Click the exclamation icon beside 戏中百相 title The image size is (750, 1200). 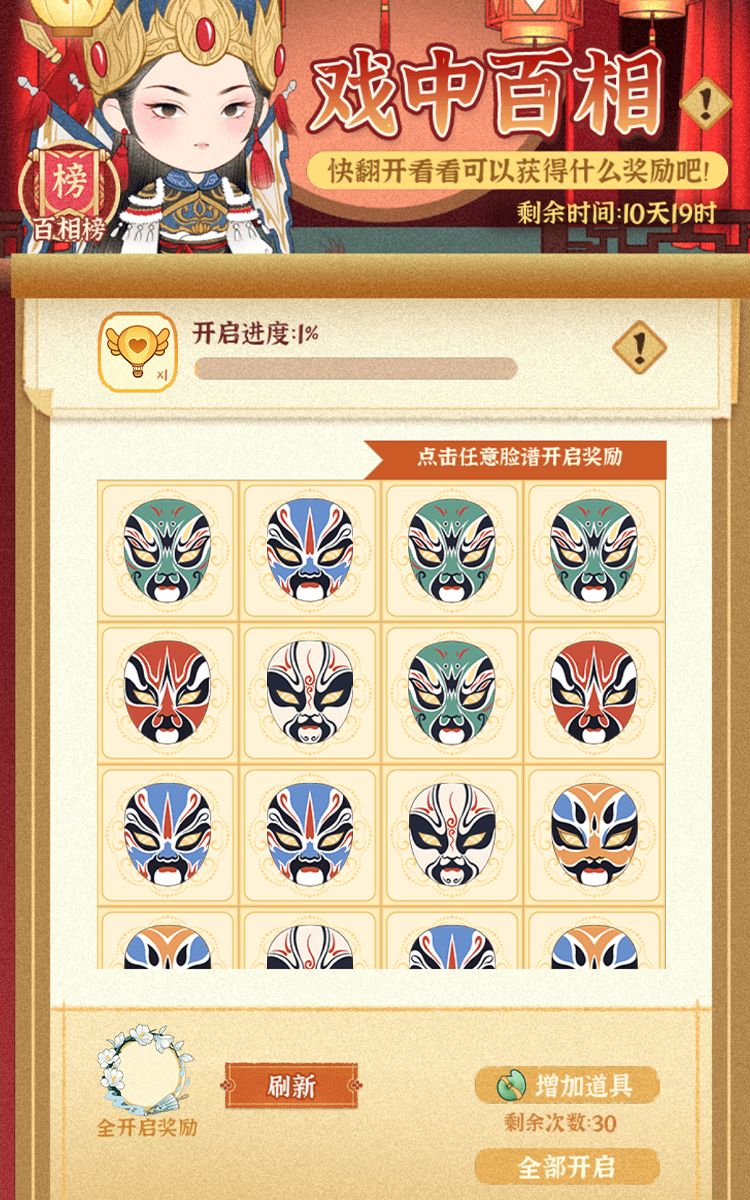(x=705, y=100)
